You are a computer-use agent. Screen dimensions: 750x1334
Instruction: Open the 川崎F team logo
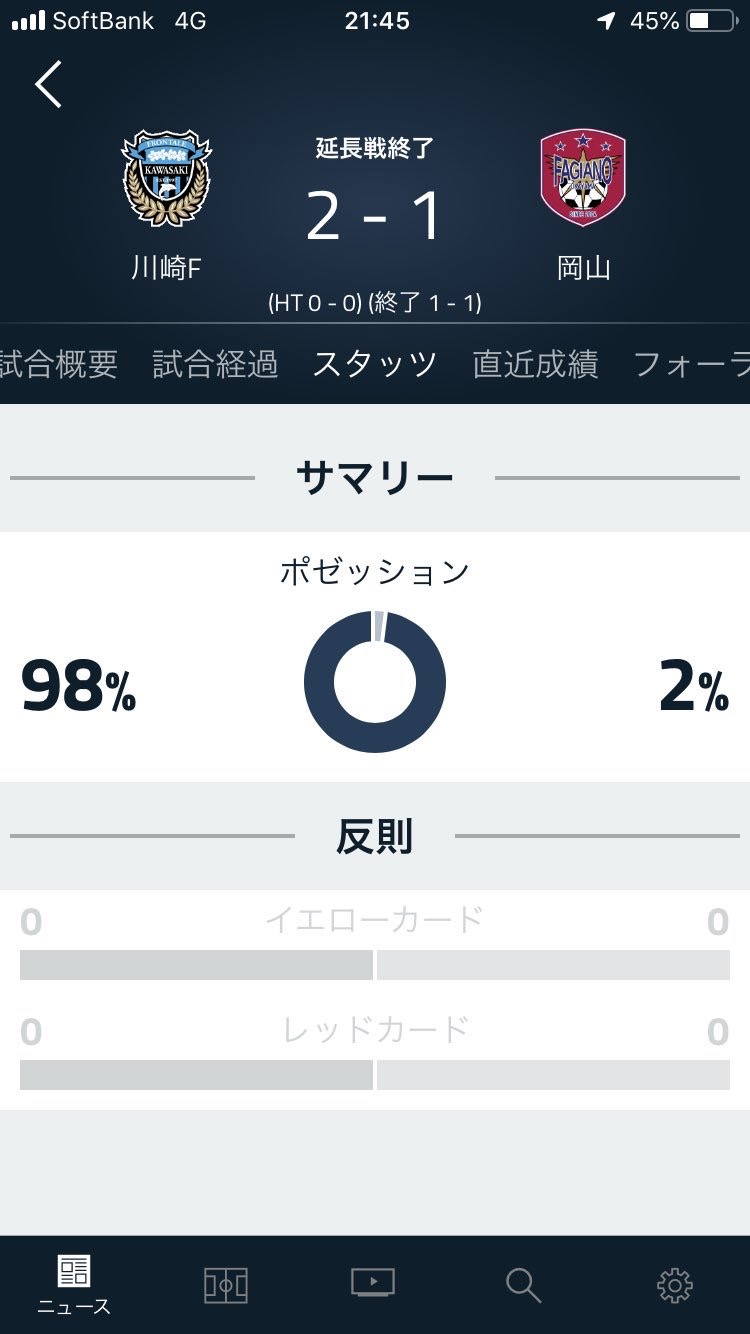pyautogui.click(x=166, y=178)
